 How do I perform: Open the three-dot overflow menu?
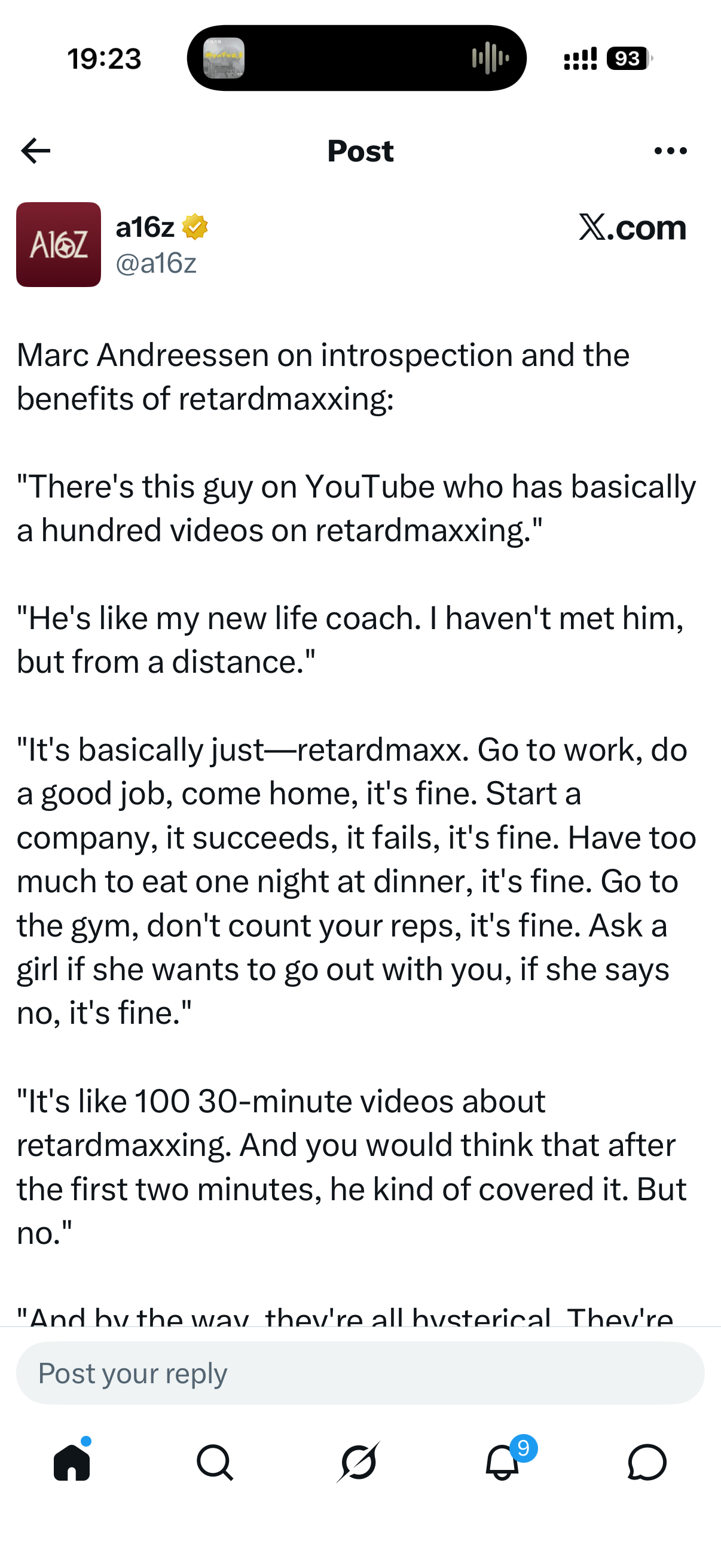pyautogui.click(x=671, y=151)
